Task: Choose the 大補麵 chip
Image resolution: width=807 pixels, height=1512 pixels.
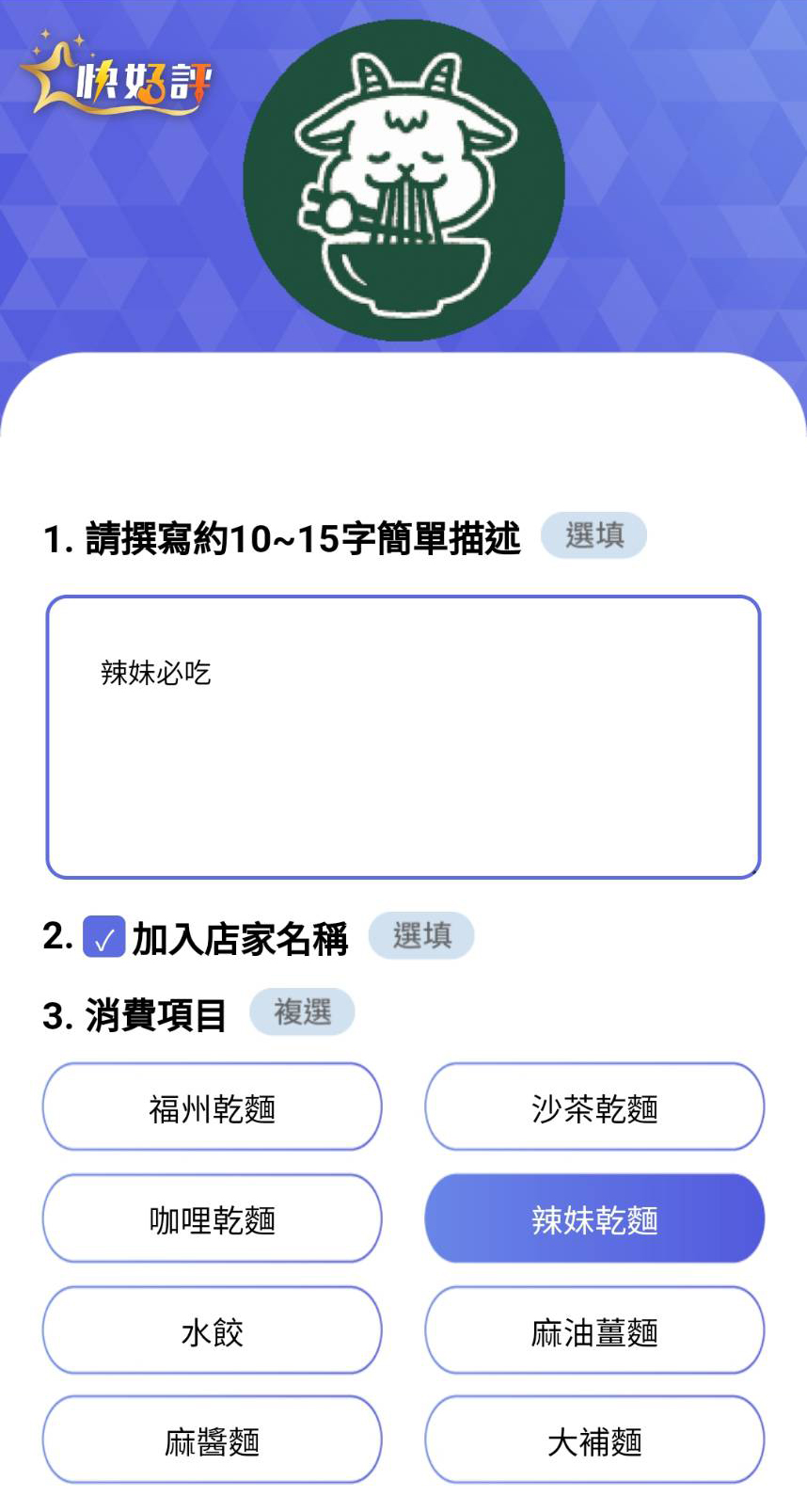Action: [594, 1440]
